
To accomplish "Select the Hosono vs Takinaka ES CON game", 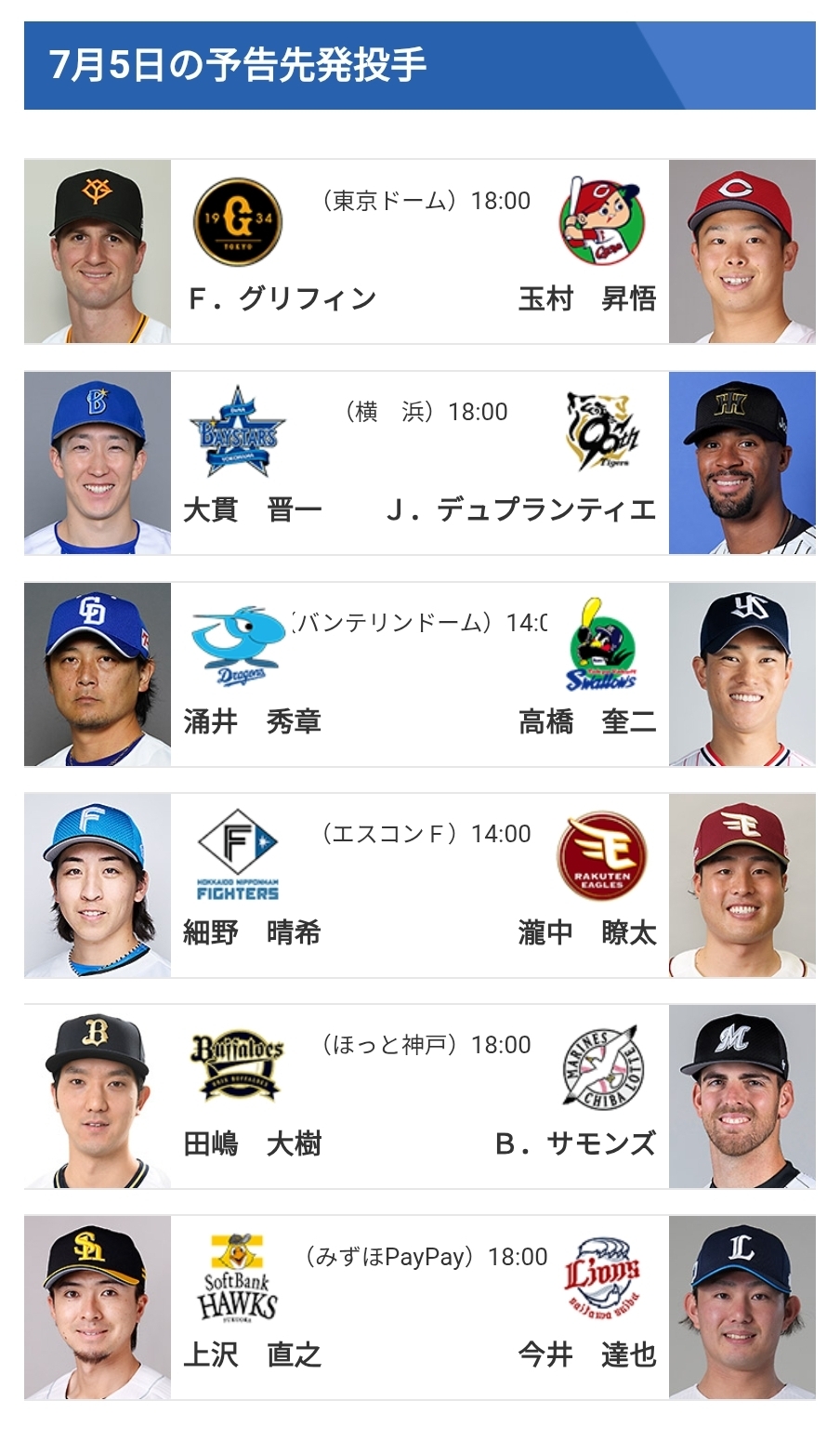I will pos(420,885).
